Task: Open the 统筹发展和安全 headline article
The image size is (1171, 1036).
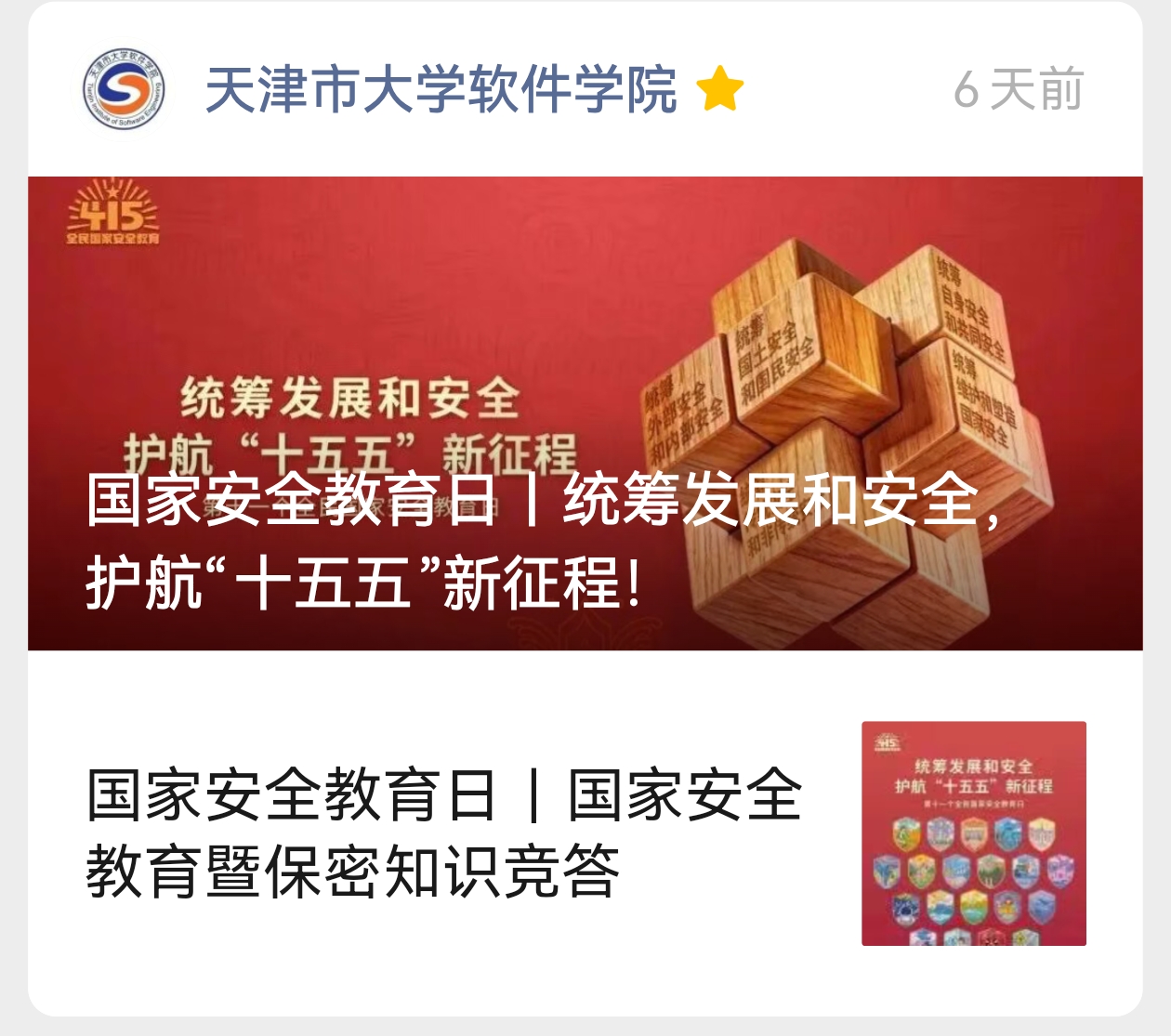Action: click(x=585, y=413)
